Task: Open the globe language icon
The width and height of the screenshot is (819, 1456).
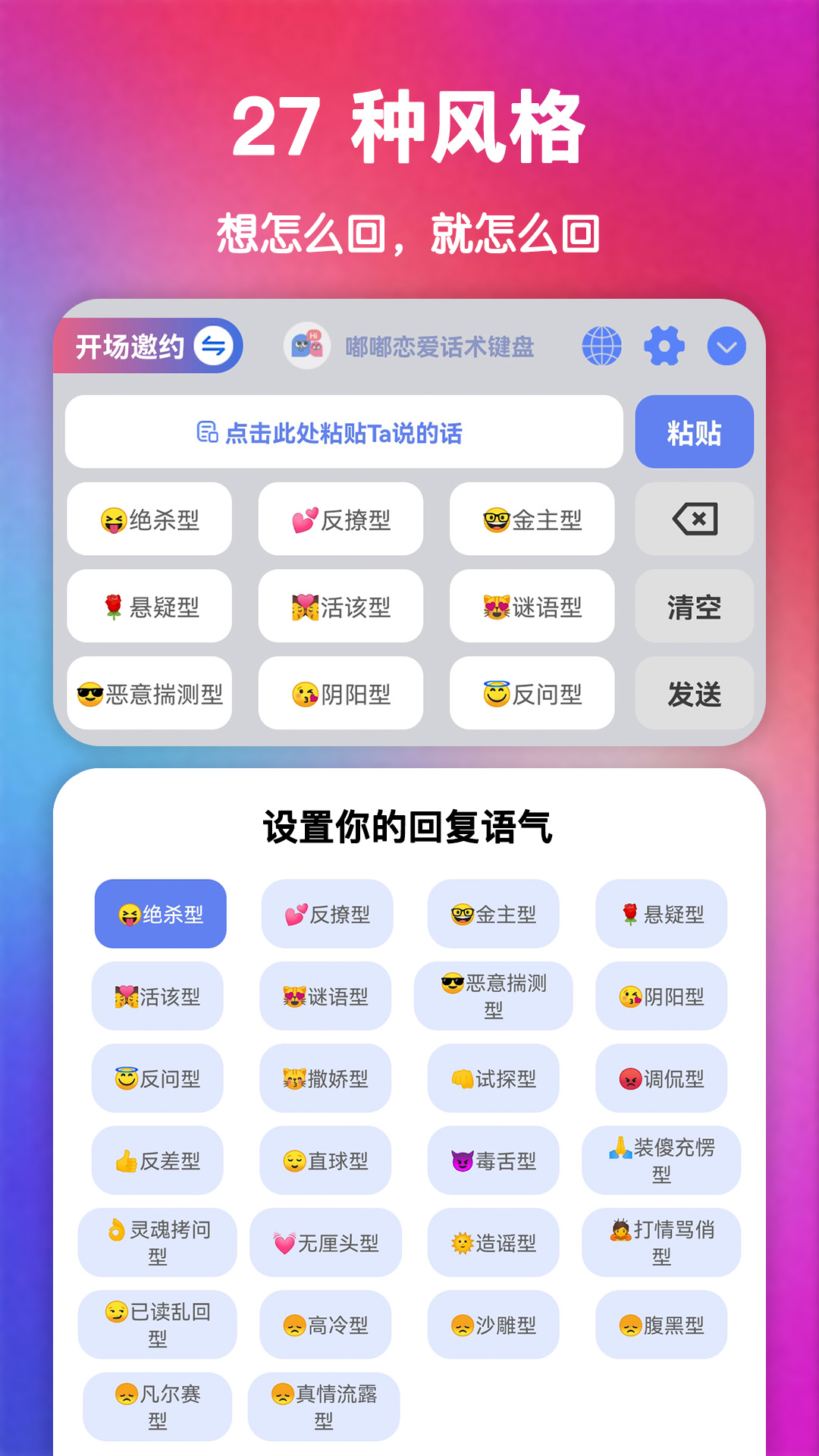Action: click(x=603, y=347)
